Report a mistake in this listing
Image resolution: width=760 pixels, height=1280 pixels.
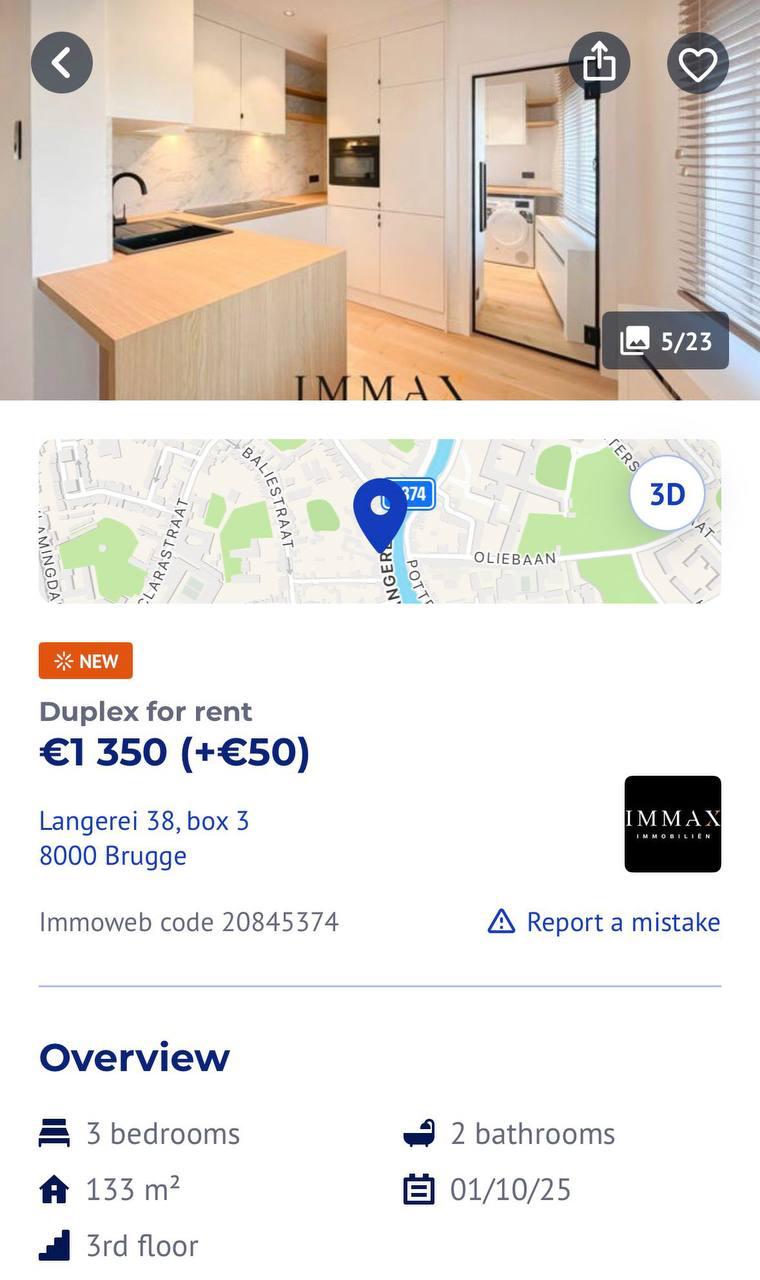pyautogui.click(x=604, y=922)
